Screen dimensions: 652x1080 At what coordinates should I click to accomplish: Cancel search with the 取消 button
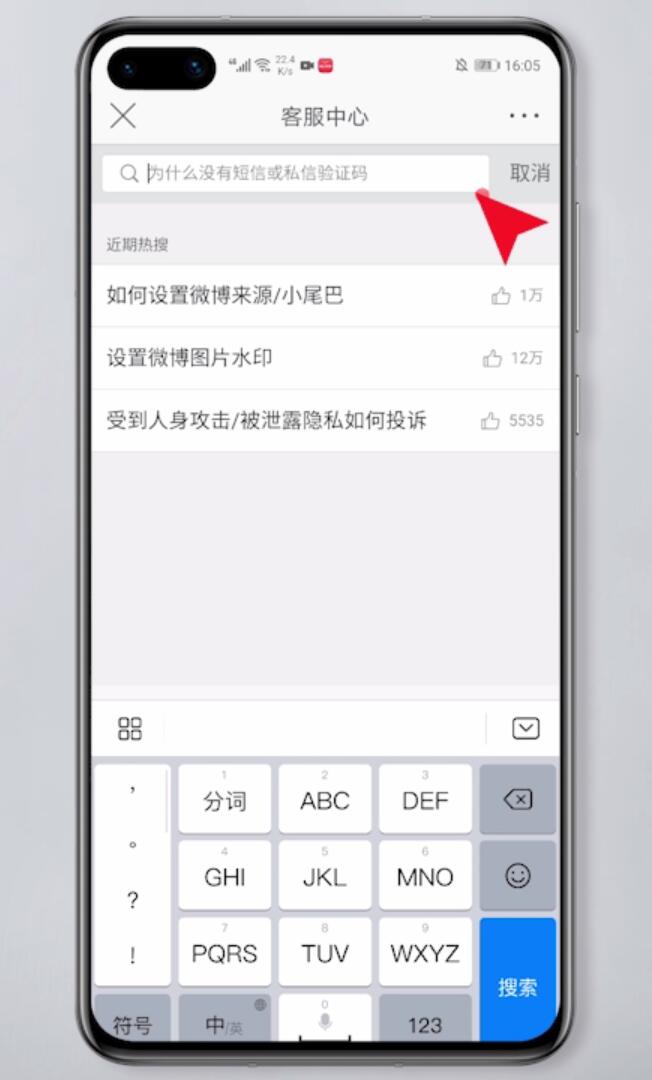[529, 173]
